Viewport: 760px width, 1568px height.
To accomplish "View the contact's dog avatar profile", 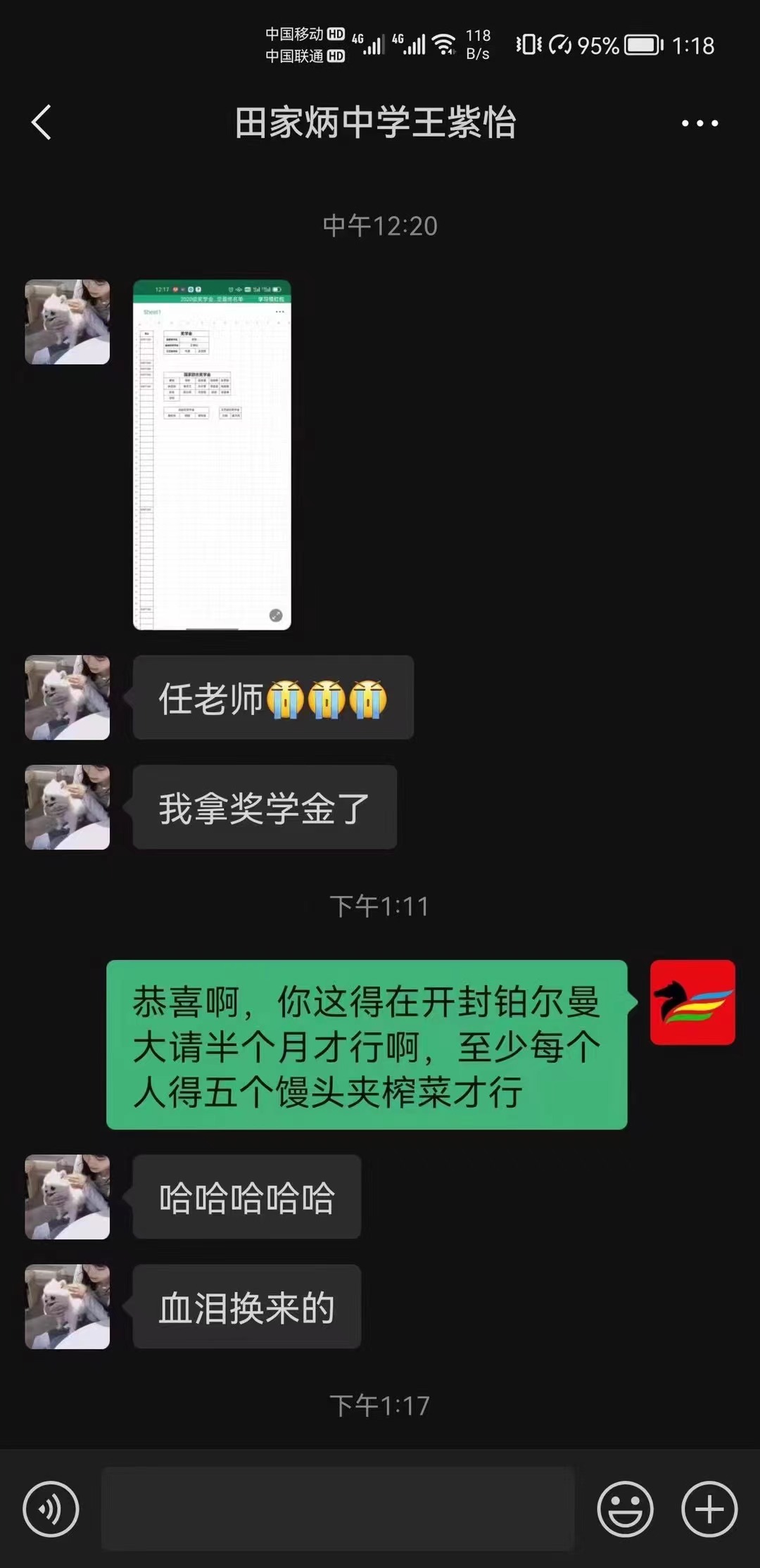I will tap(68, 322).
